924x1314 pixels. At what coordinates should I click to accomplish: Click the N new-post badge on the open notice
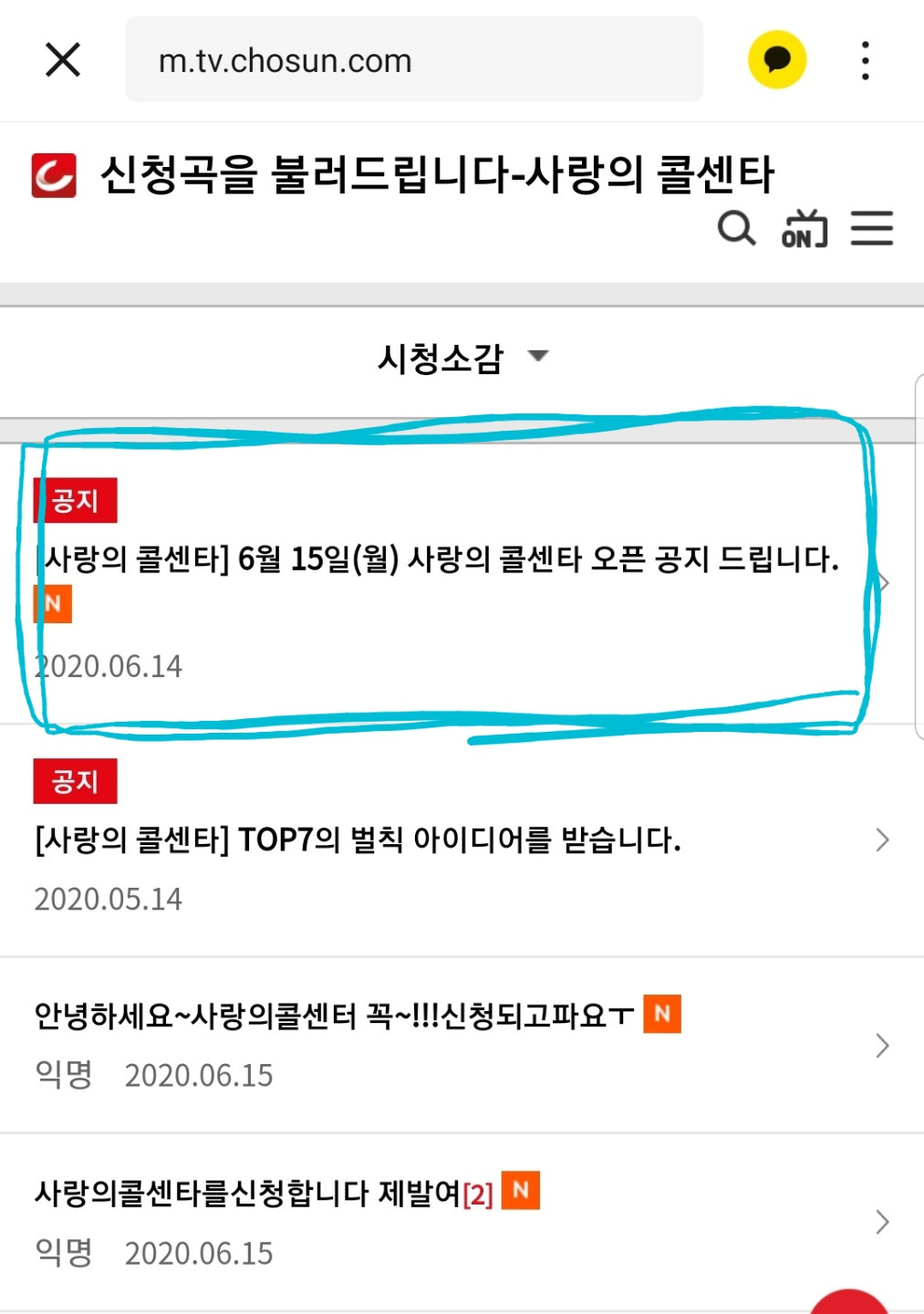[51, 604]
